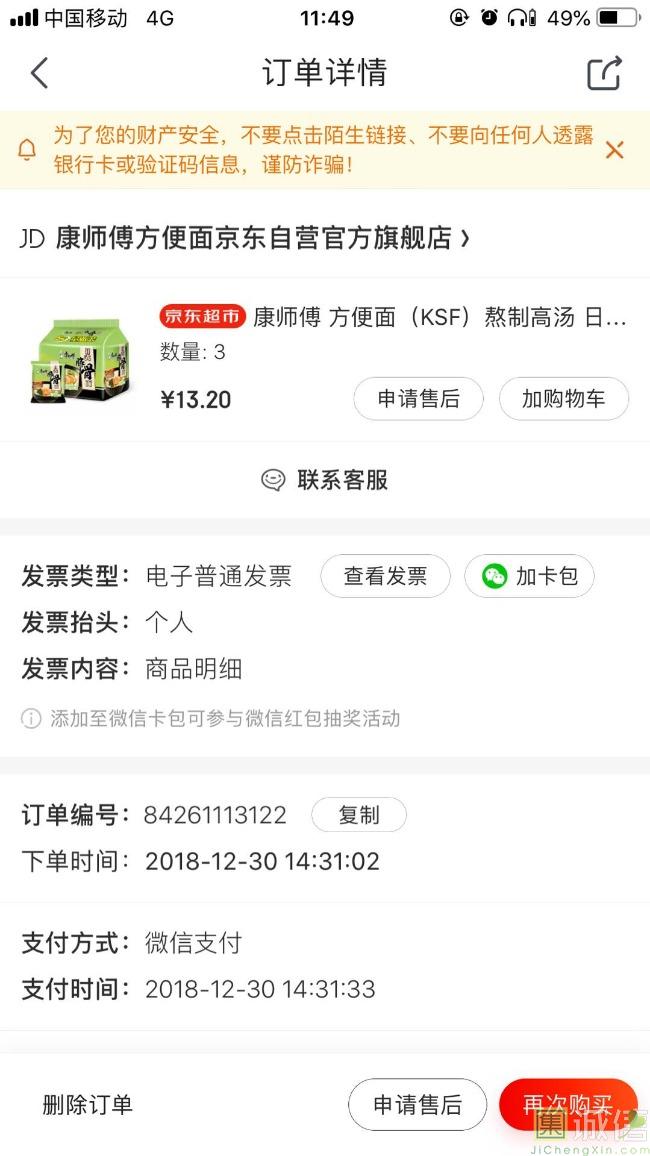Add the noodles via 加购物车
Viewport: 650px width, 1156px height.
point(563,399)
